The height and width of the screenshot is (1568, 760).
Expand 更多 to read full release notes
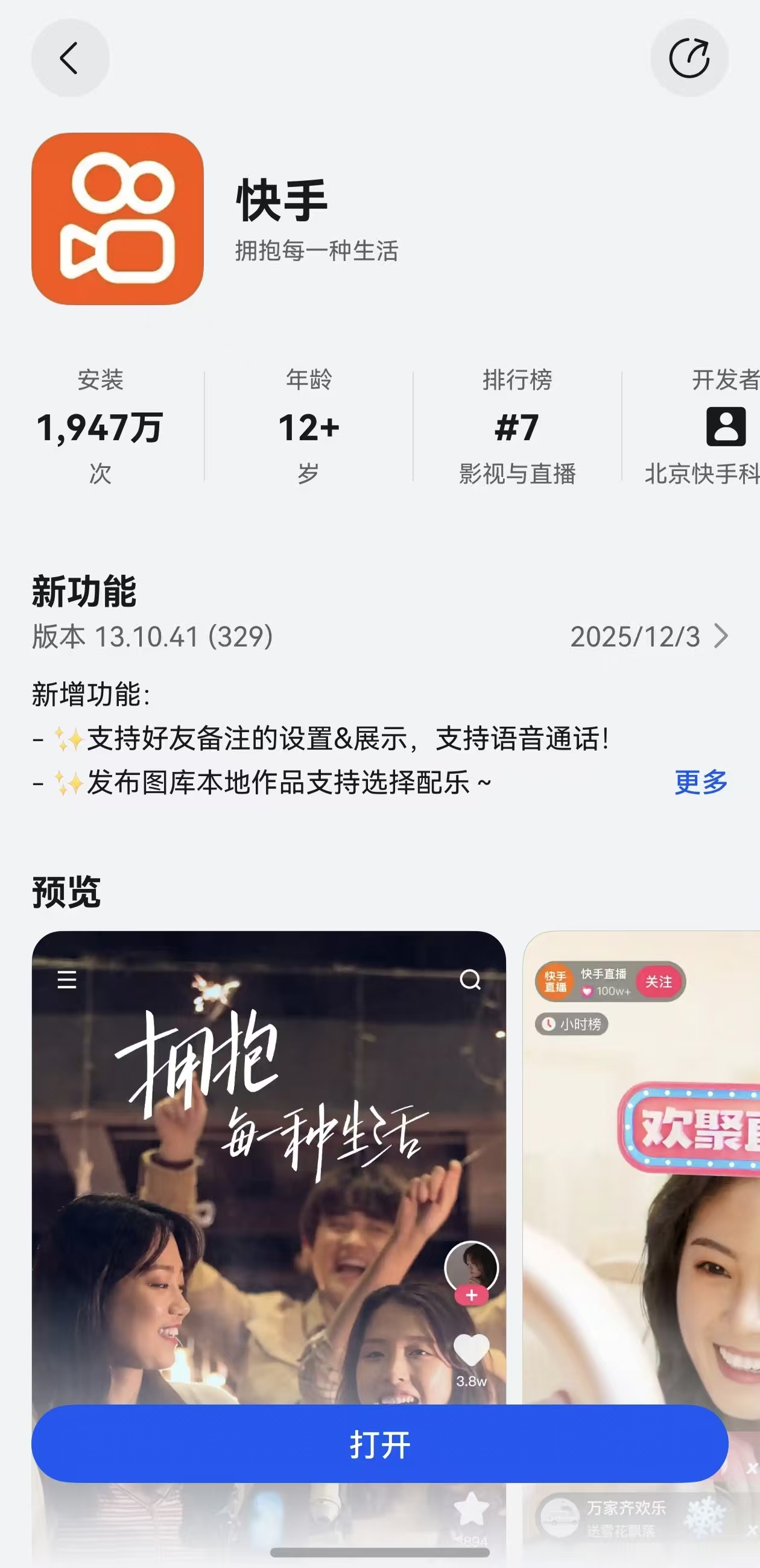click(x=700, y=784)
